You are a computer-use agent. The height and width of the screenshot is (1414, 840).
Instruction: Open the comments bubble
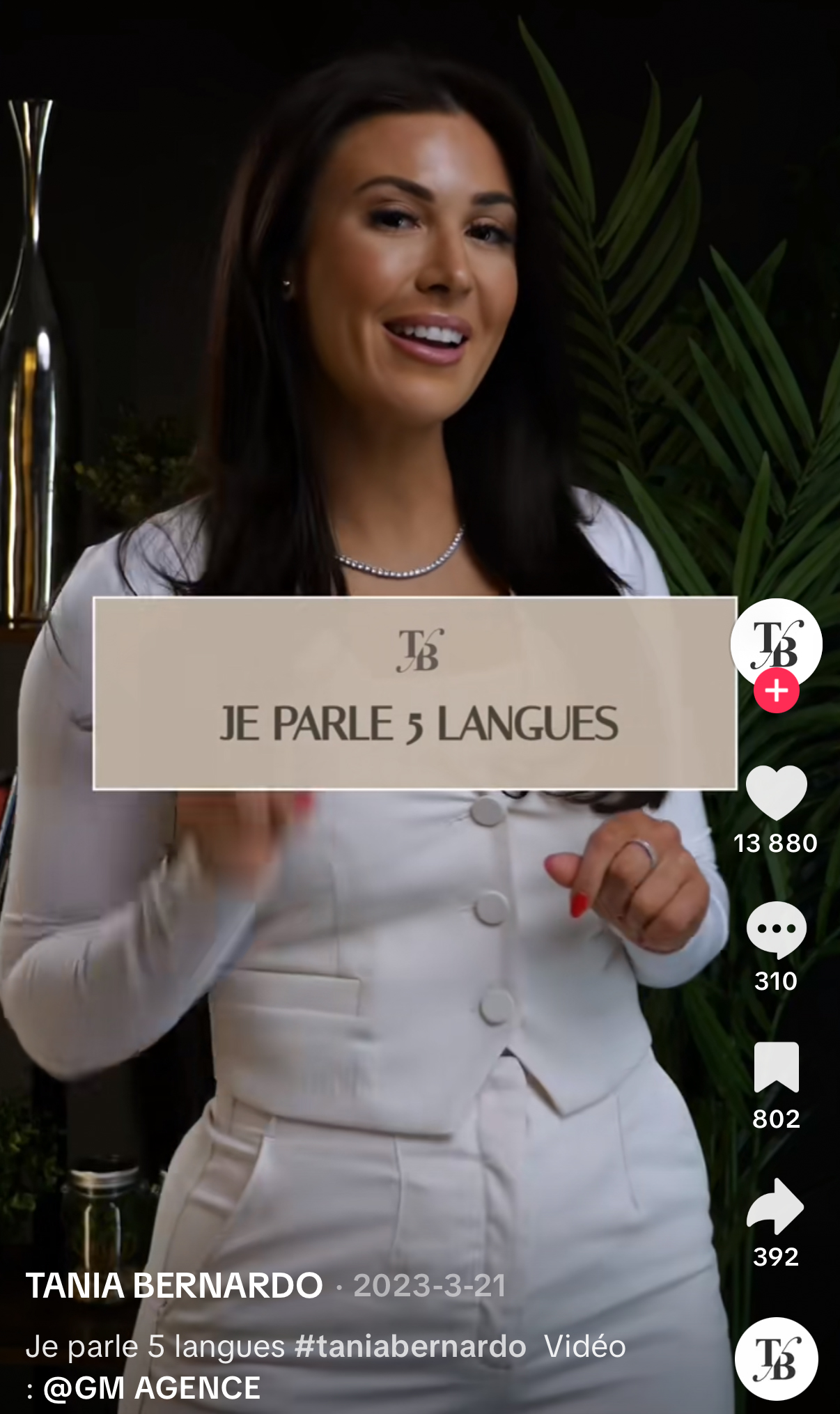(776, 930)
